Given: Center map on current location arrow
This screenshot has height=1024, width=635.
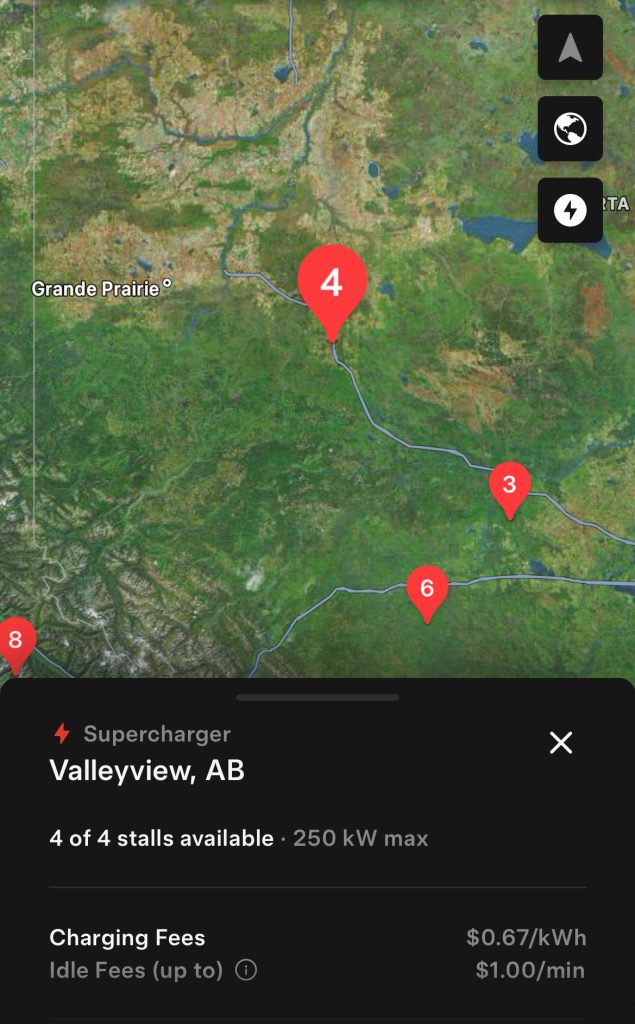Looking at the screenshot, I should coord(570,48).
